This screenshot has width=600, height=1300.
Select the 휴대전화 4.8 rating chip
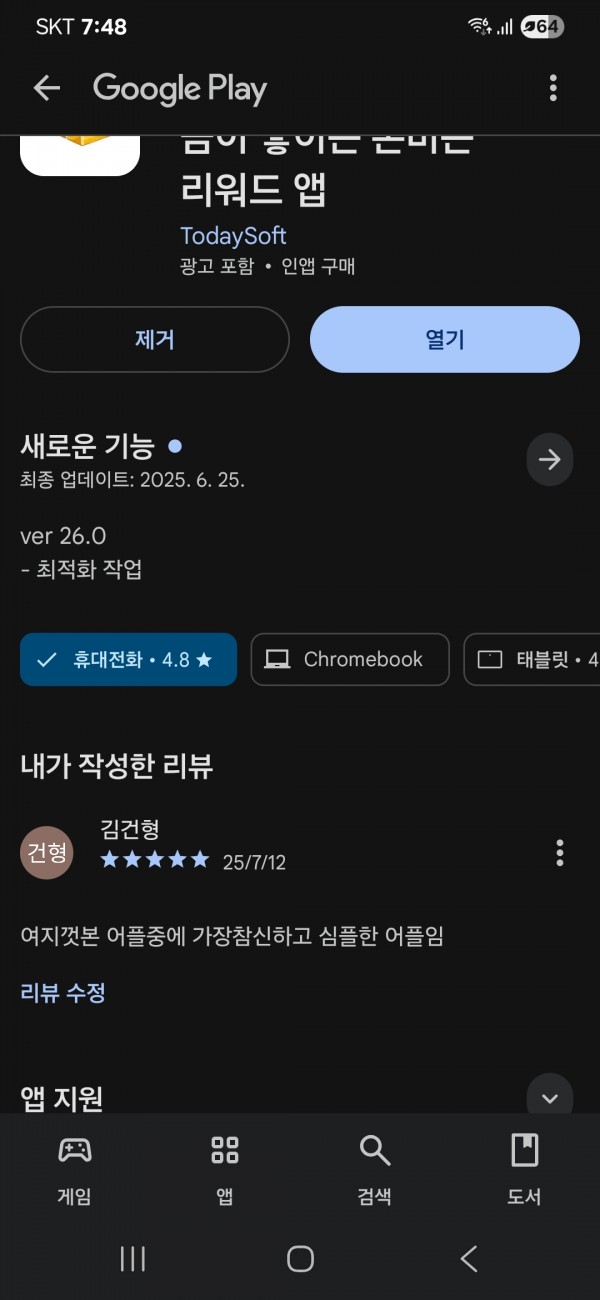pos(128,660)
